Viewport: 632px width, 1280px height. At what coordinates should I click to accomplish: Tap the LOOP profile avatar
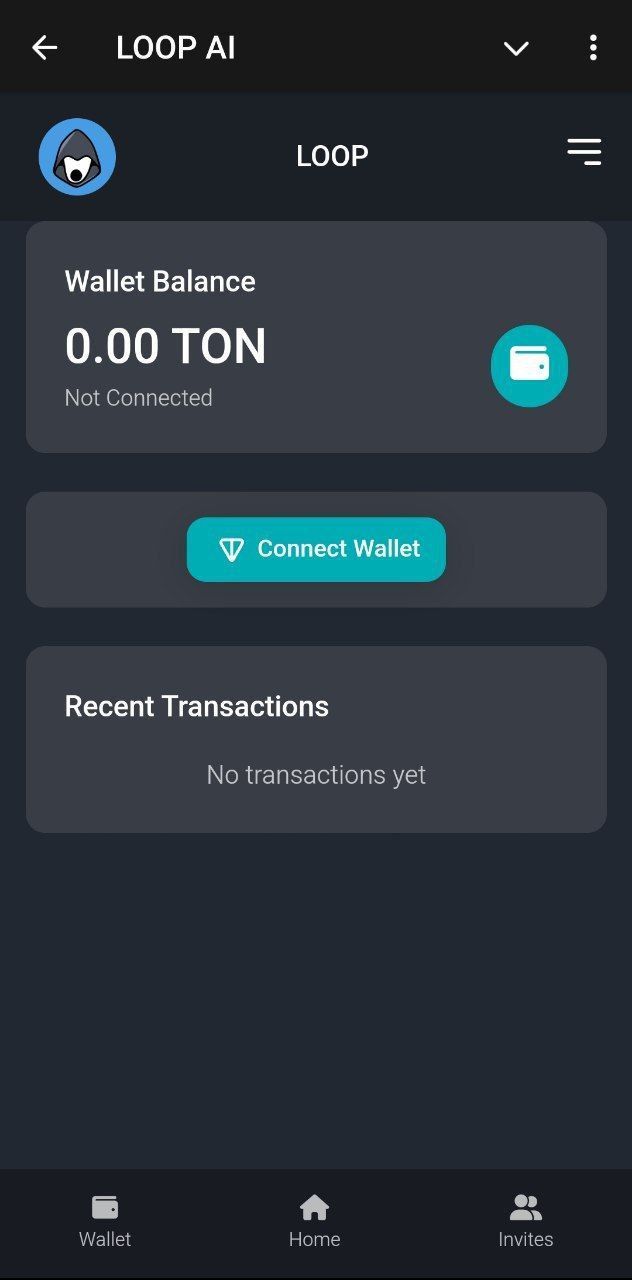pos(77,157)
